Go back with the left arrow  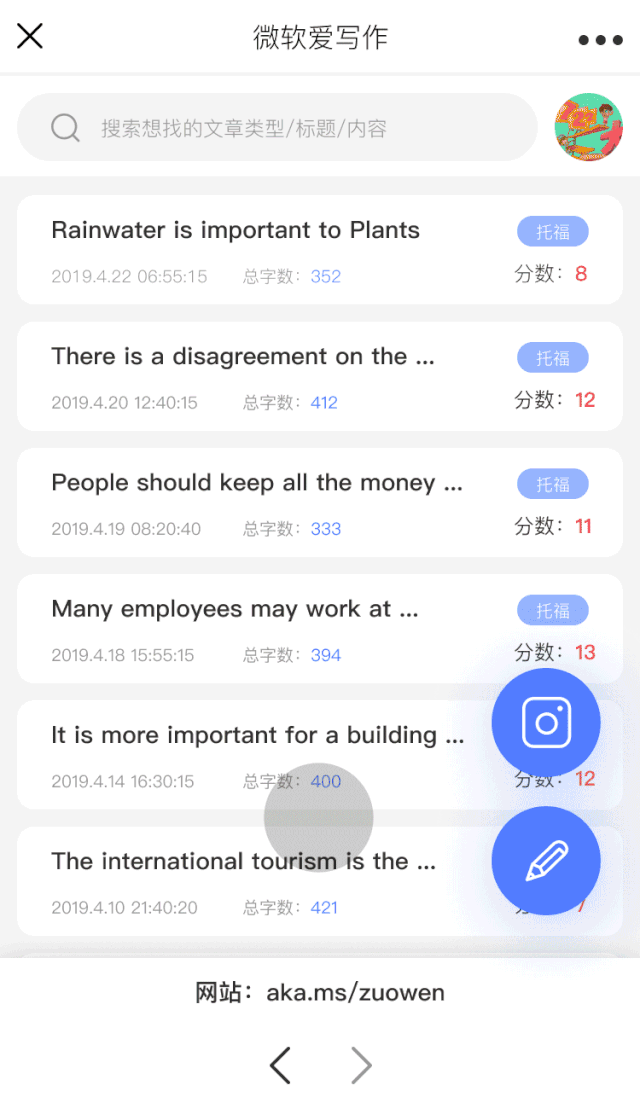click(x=280, y=1065)
